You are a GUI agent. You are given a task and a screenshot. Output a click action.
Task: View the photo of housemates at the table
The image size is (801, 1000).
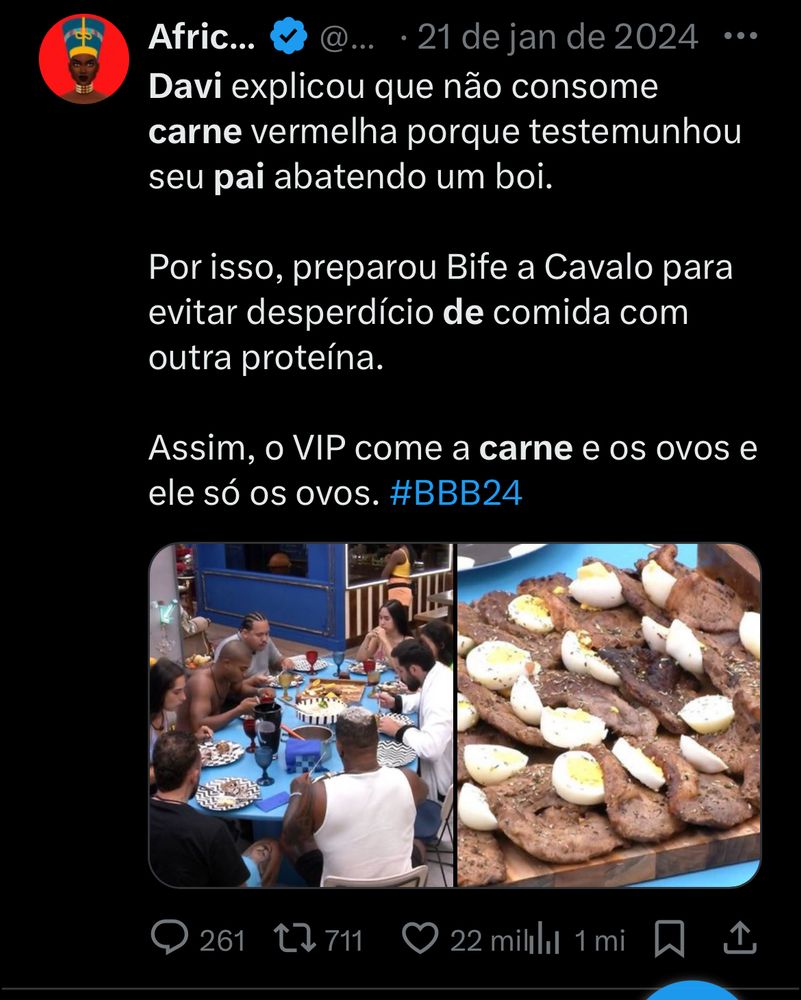(300, 715)
